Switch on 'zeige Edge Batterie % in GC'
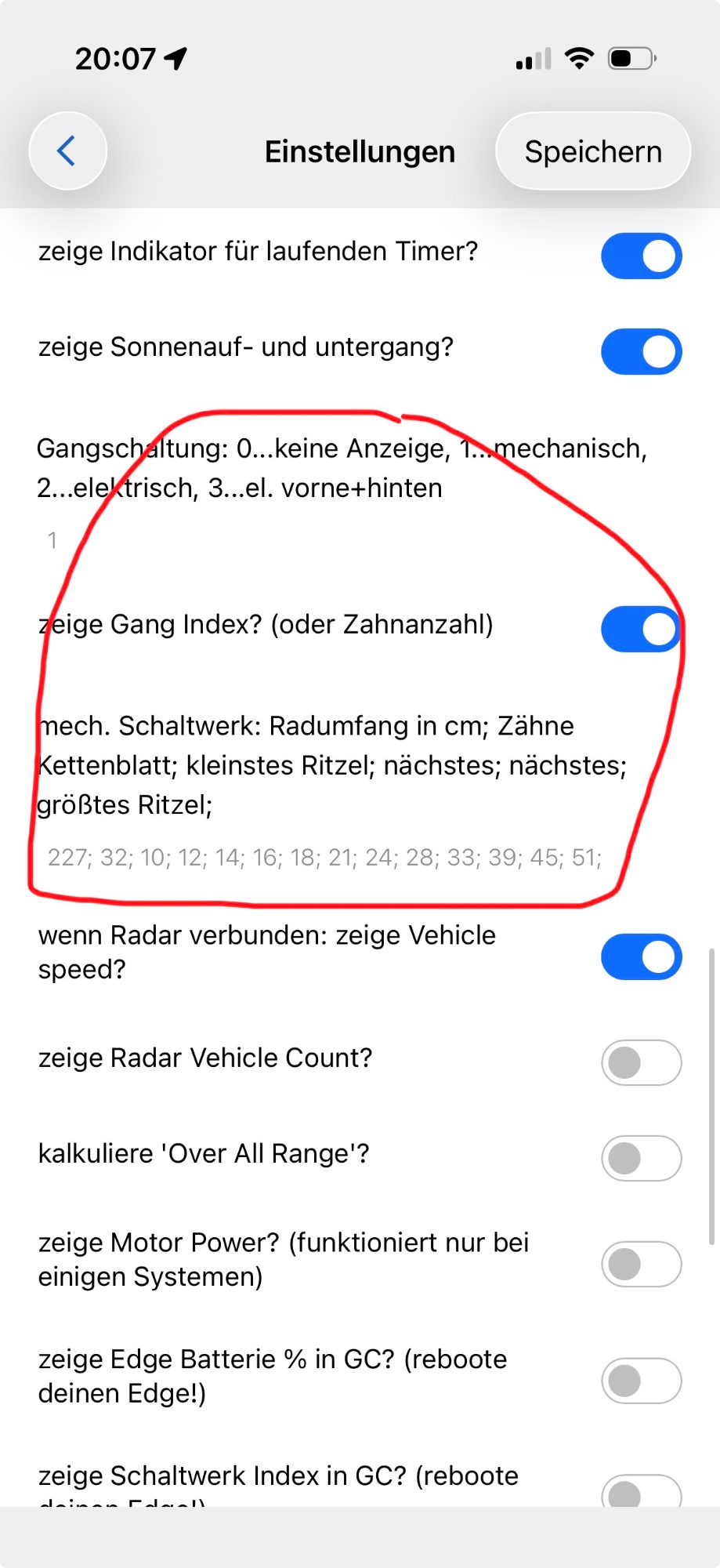Image resolution: width=720 pixels, height=1568 pixels. pos(641,1381)
